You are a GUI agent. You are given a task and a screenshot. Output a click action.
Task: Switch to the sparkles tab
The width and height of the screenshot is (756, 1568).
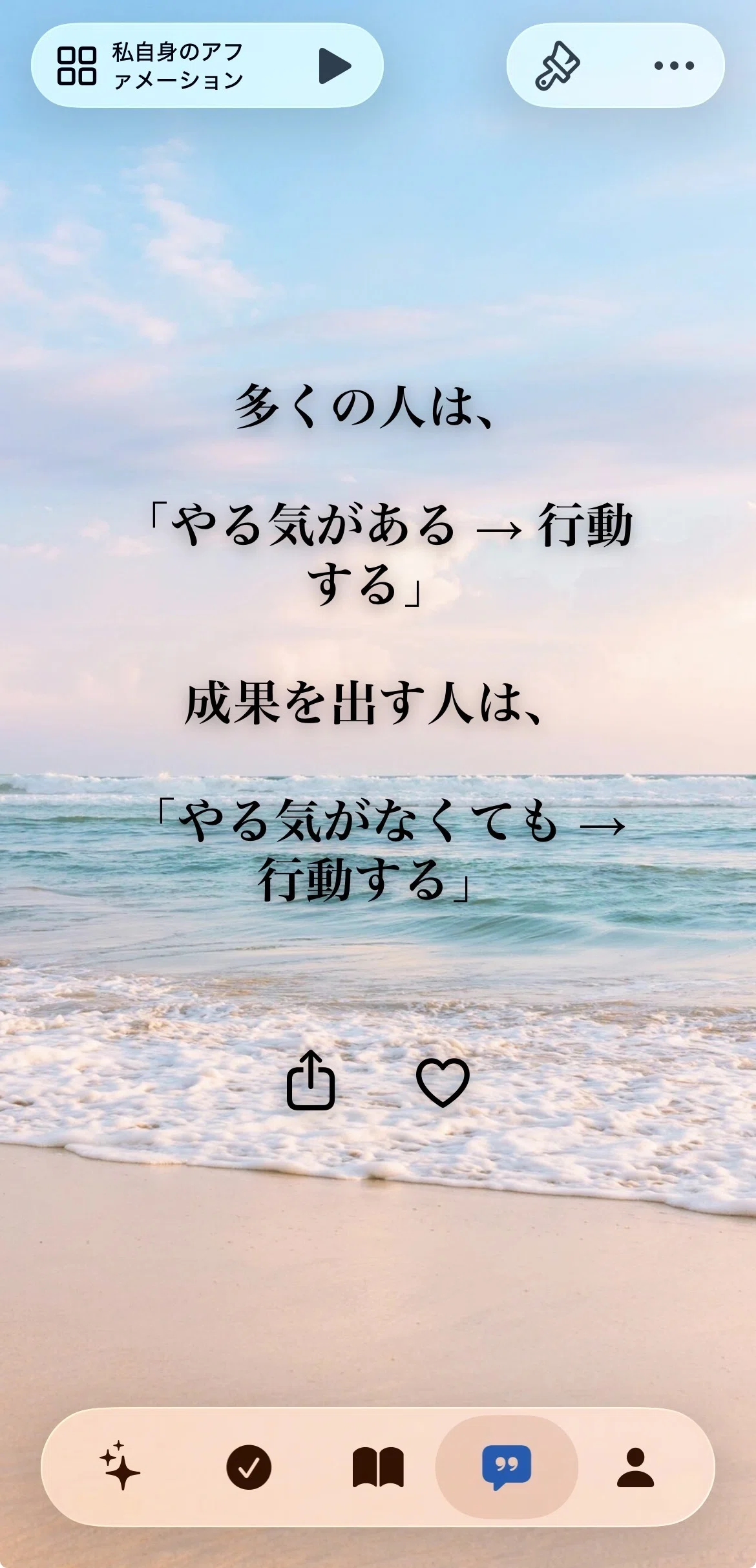120,1467
